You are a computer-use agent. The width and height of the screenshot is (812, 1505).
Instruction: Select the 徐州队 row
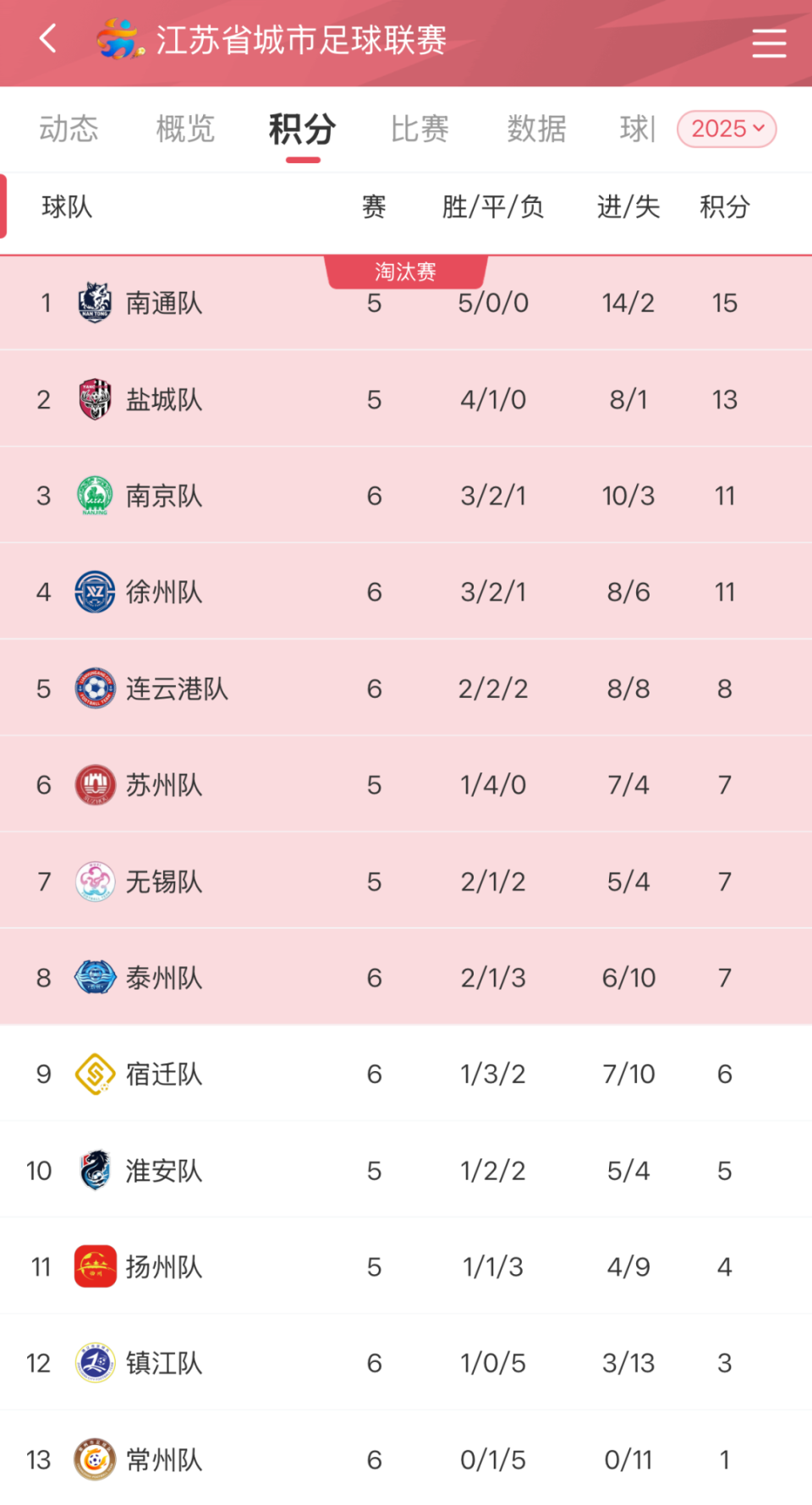(406, 592)
